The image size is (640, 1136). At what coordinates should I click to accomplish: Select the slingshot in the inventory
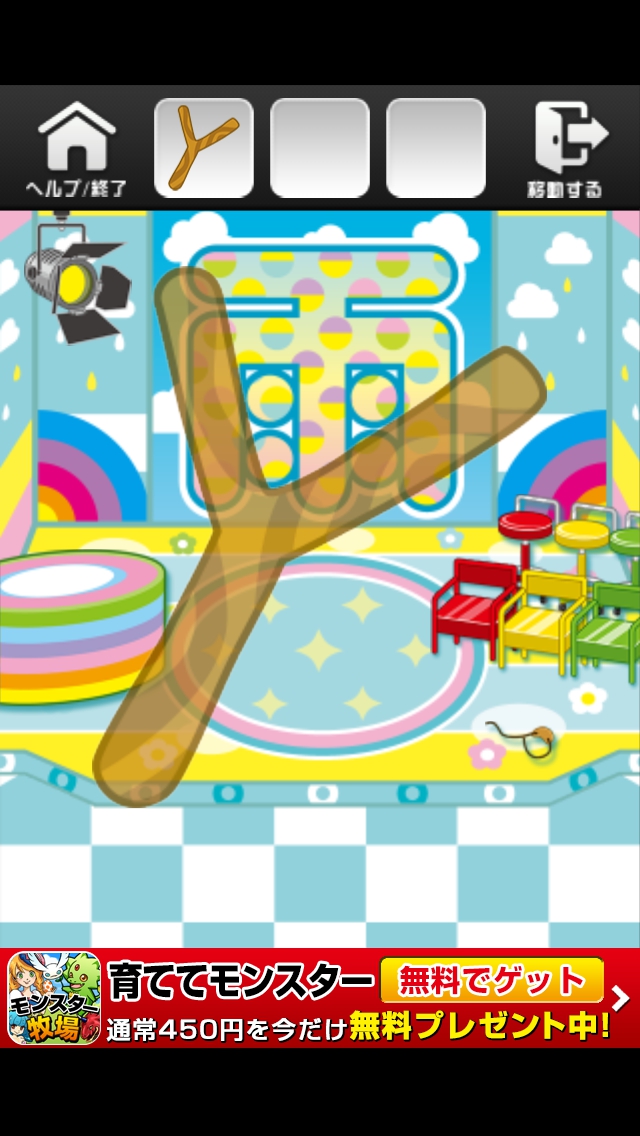[204, 148]
